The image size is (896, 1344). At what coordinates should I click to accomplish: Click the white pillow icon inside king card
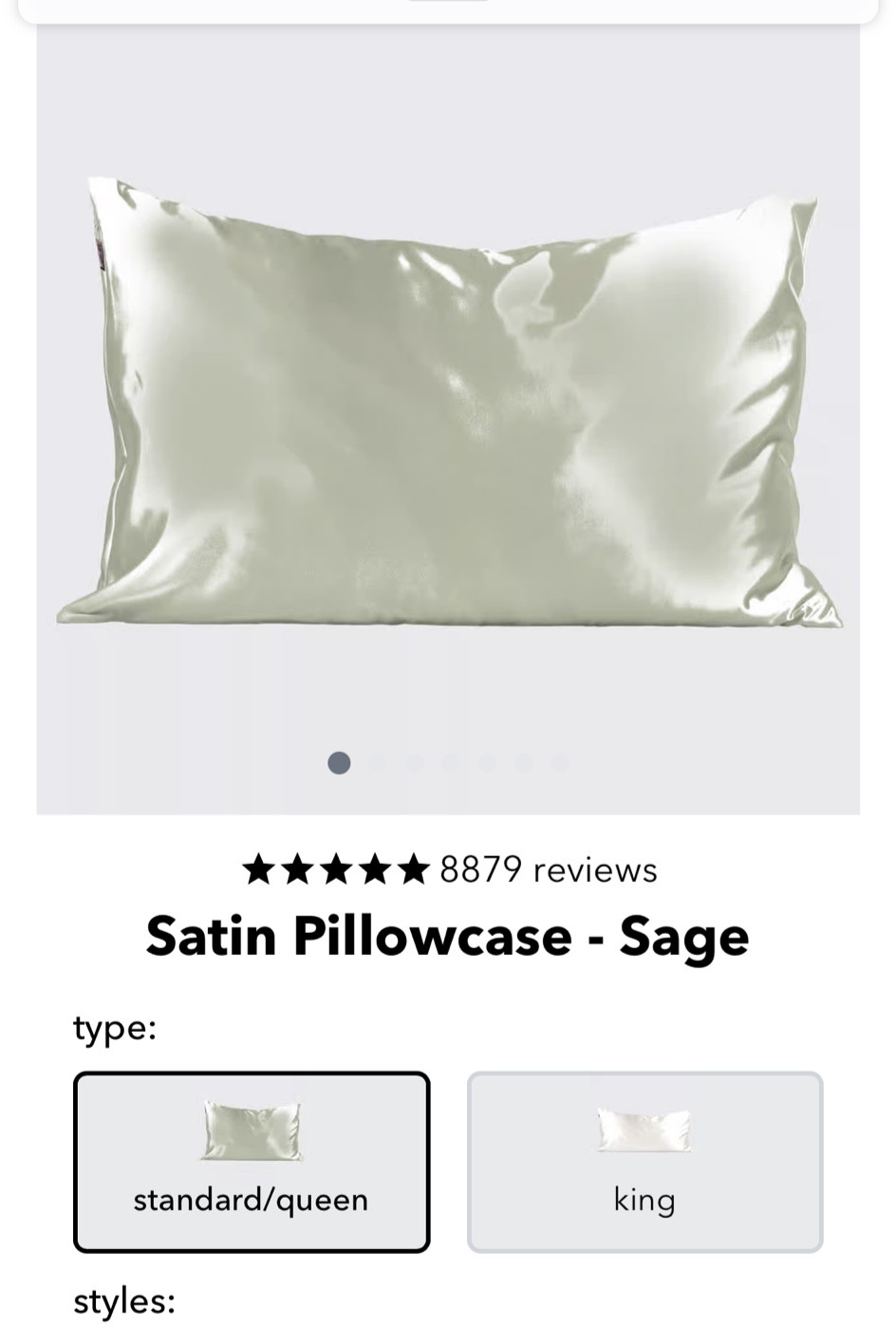pos(644,1129)
